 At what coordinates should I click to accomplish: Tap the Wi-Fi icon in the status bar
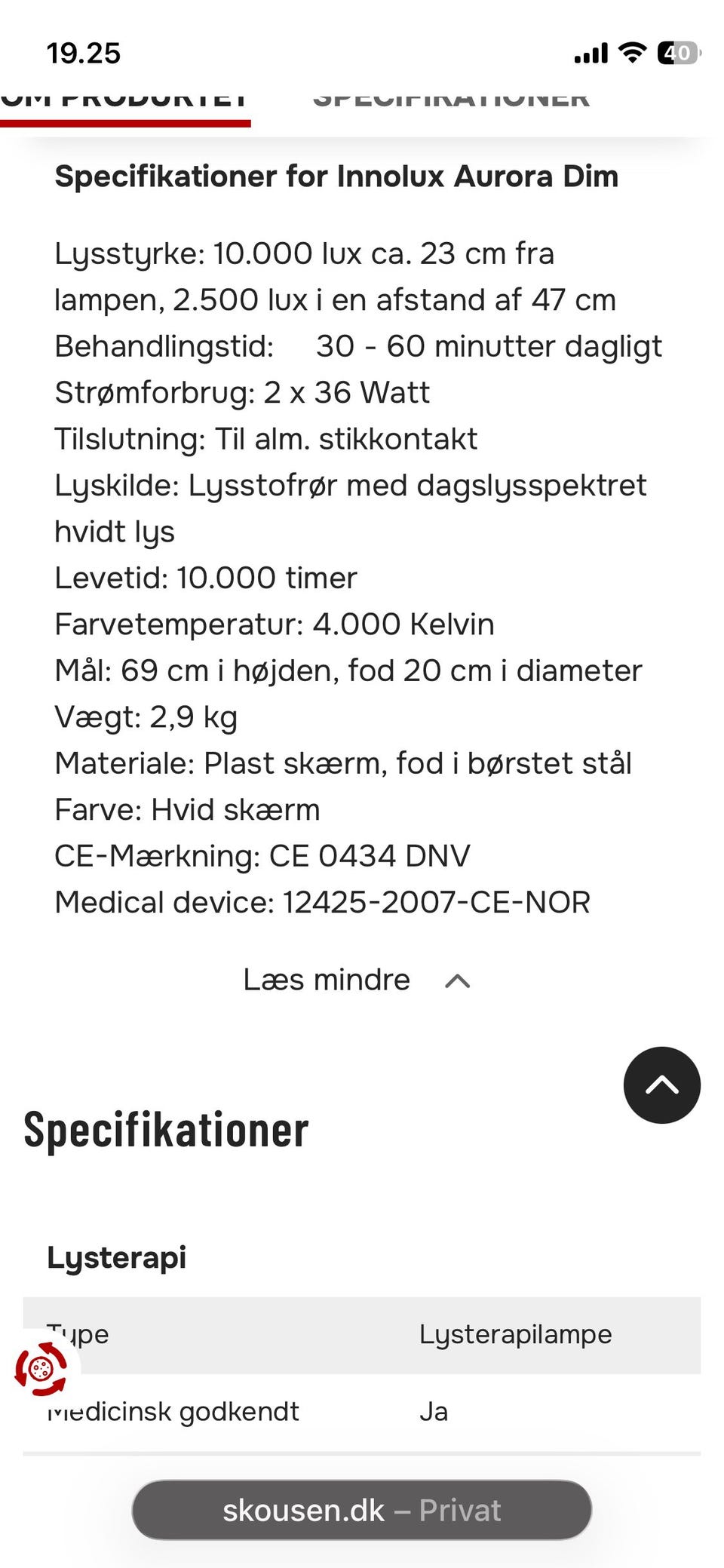point(632,51)
